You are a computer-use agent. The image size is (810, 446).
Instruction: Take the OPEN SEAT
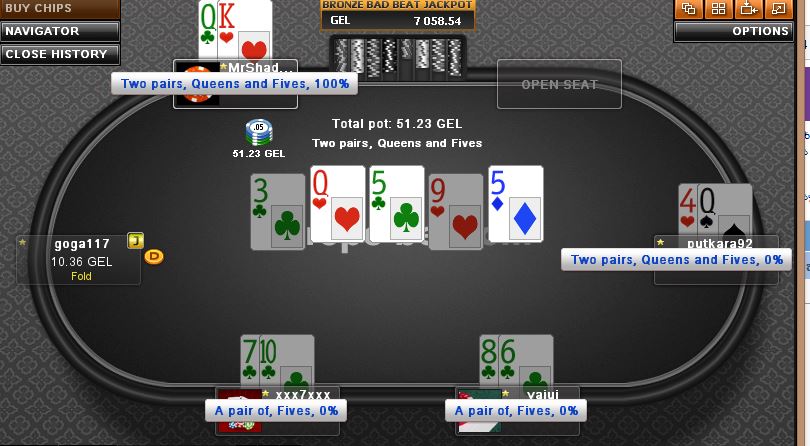pyautogui.click(x=559, y=85)
